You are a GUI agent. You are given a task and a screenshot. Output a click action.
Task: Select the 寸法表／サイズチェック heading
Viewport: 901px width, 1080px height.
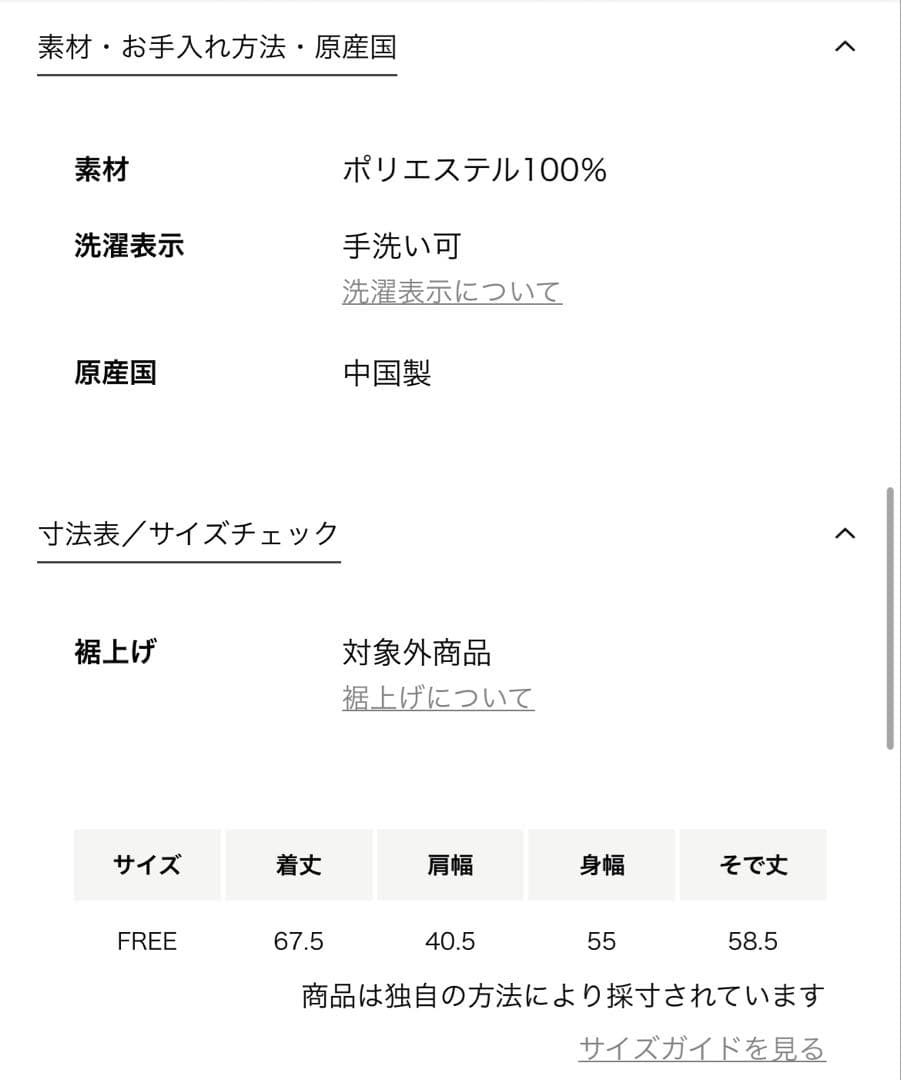187,533
